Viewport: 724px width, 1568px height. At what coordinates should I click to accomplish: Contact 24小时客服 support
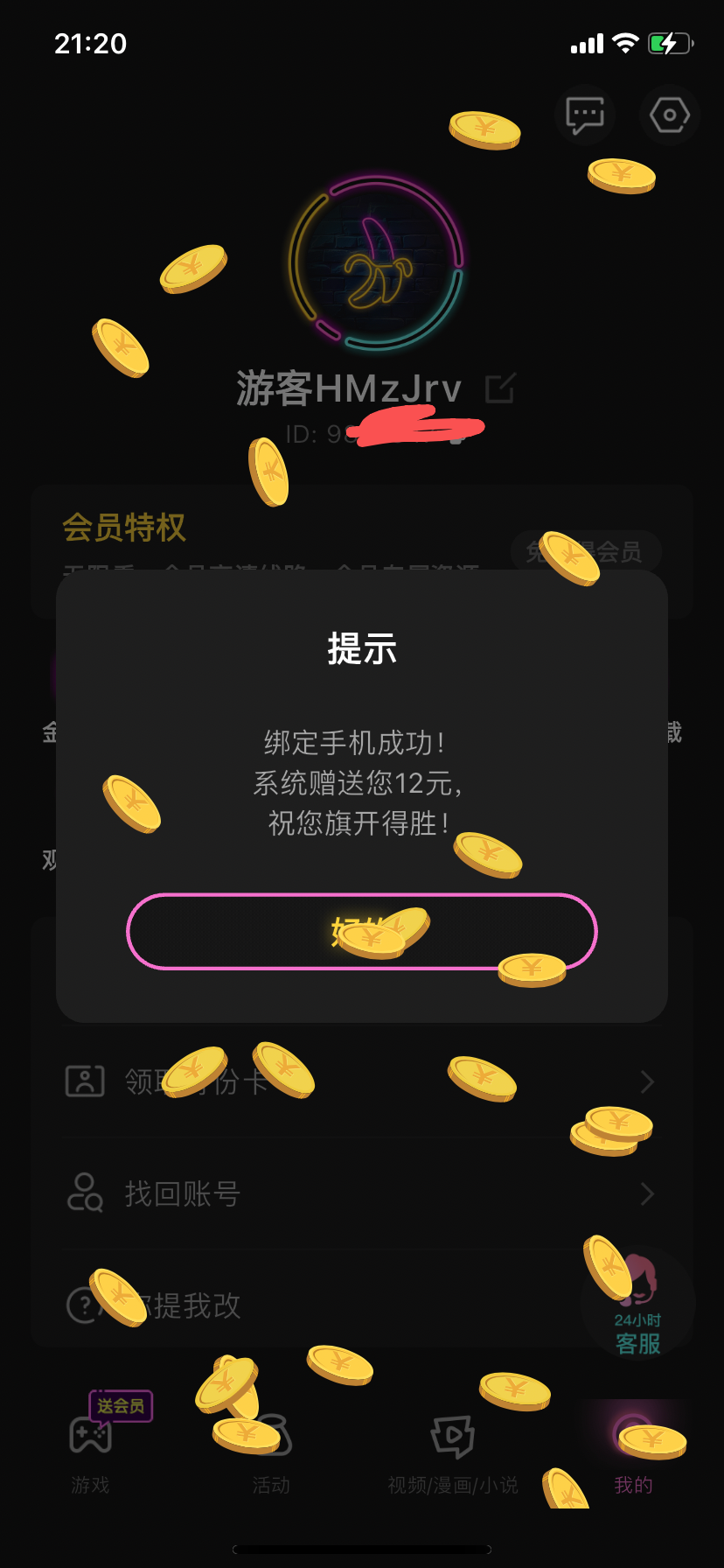(638, 1305)
